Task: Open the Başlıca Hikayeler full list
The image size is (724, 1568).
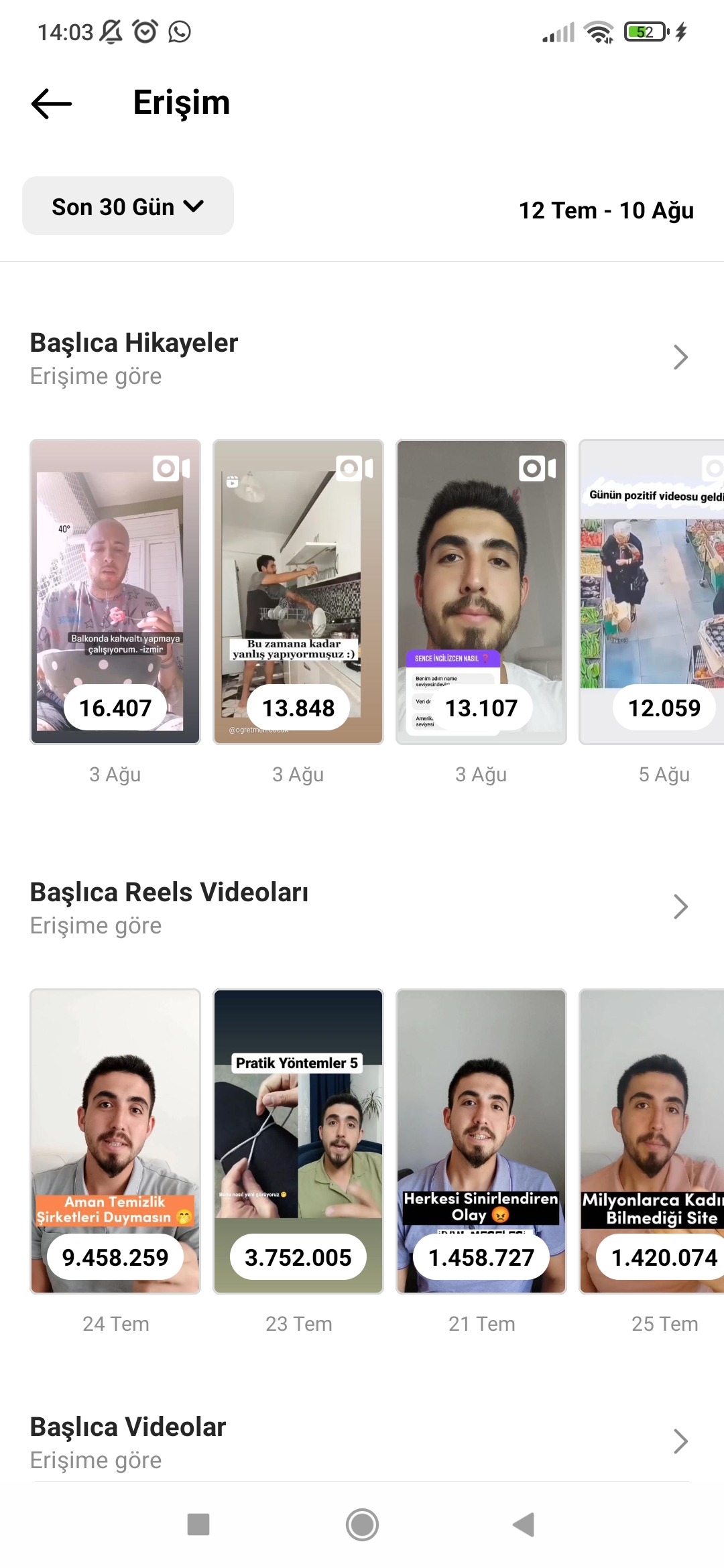Action: click(x=680, y=357)
